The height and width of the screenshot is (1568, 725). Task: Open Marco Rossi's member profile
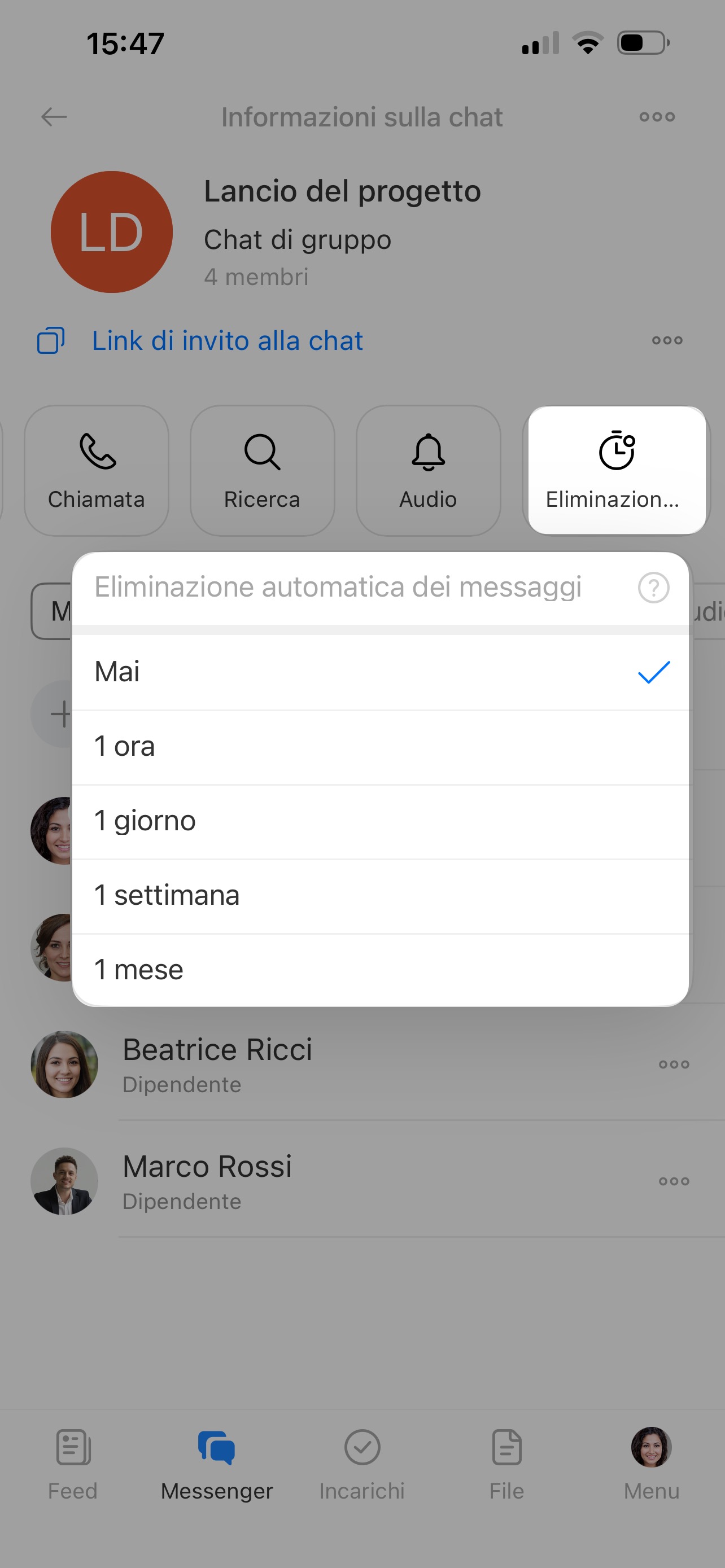207,1181
